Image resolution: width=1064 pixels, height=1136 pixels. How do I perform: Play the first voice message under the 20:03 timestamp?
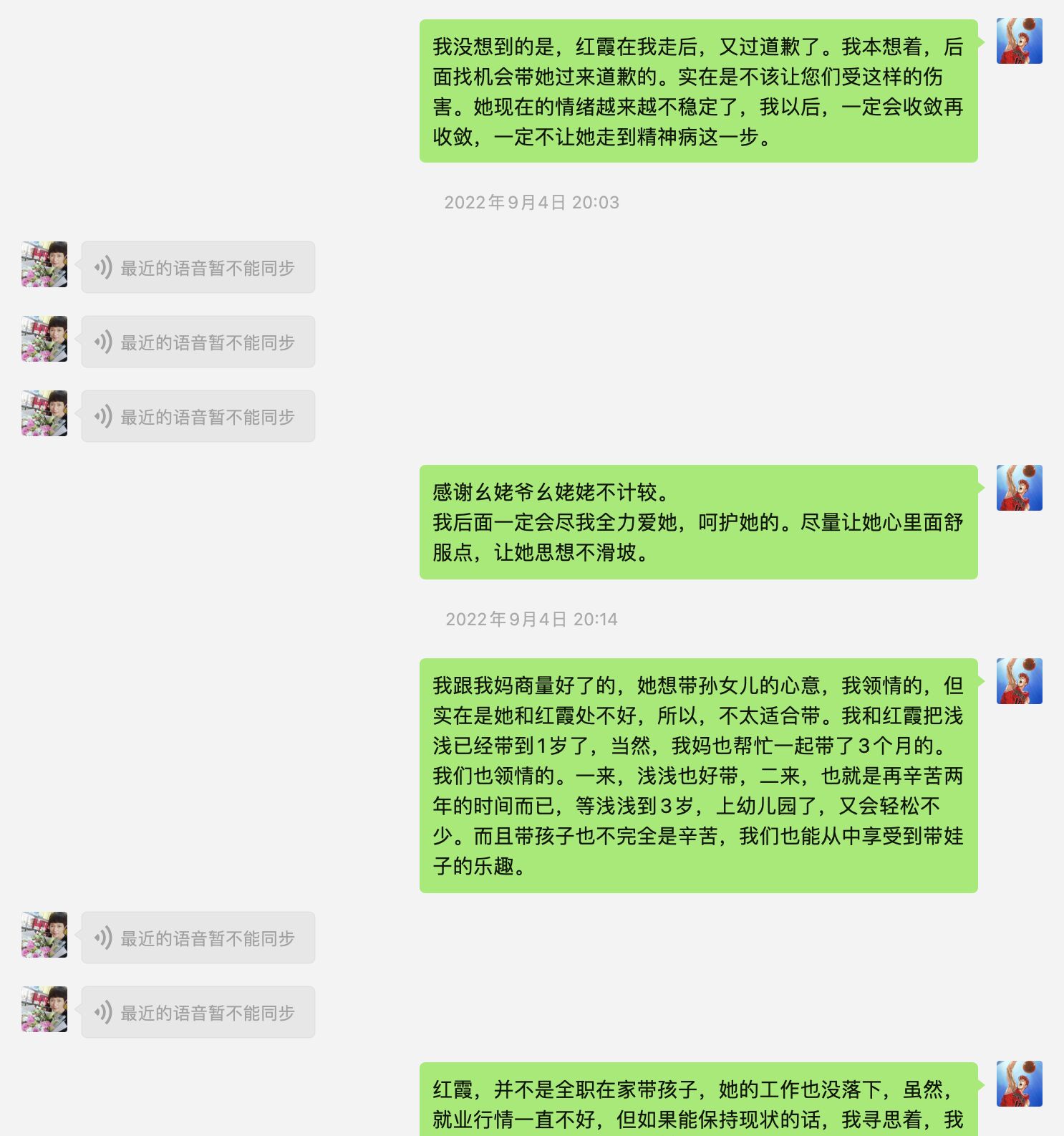point(198,267)
